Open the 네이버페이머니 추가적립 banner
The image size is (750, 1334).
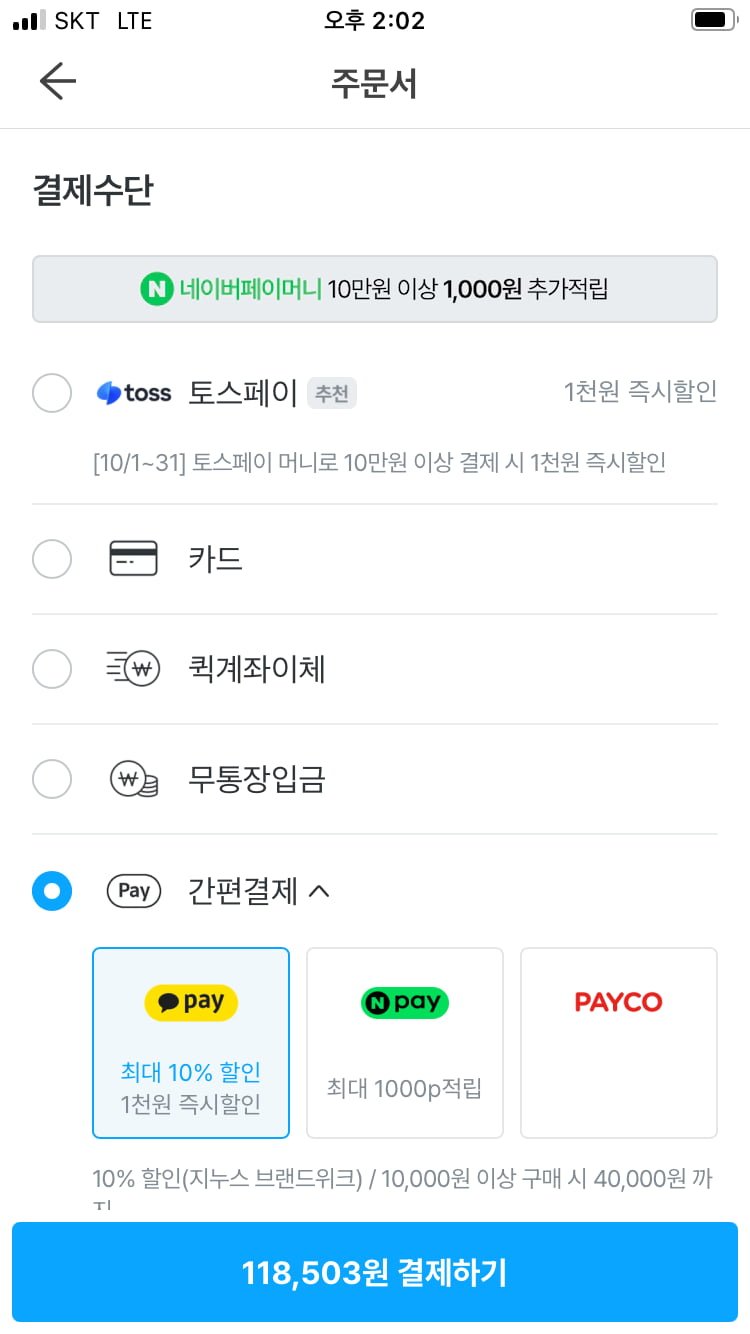374,289
